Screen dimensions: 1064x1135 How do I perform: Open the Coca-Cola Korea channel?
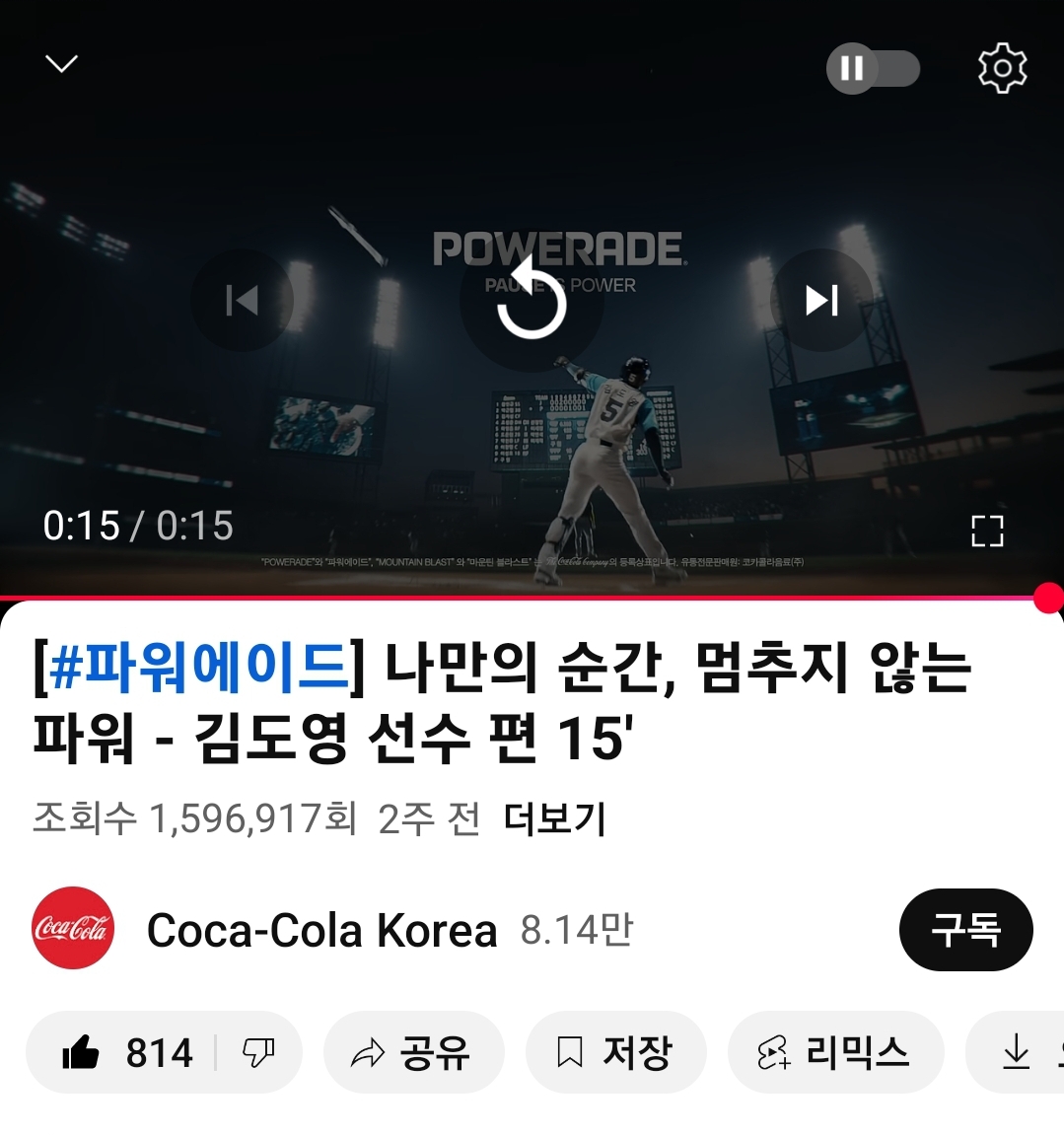click(x=321, y=930)
